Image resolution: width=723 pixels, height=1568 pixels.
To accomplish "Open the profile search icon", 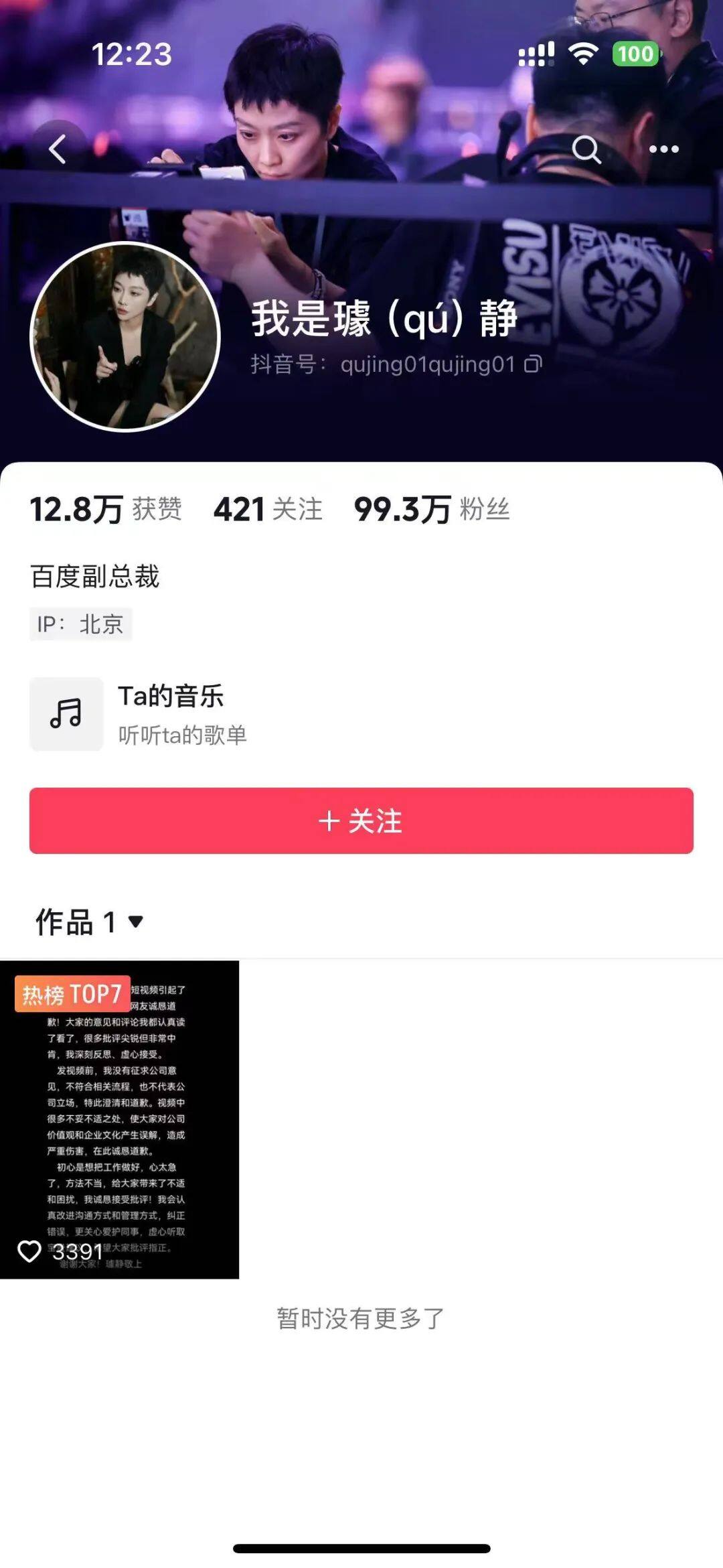I will 586,149.
